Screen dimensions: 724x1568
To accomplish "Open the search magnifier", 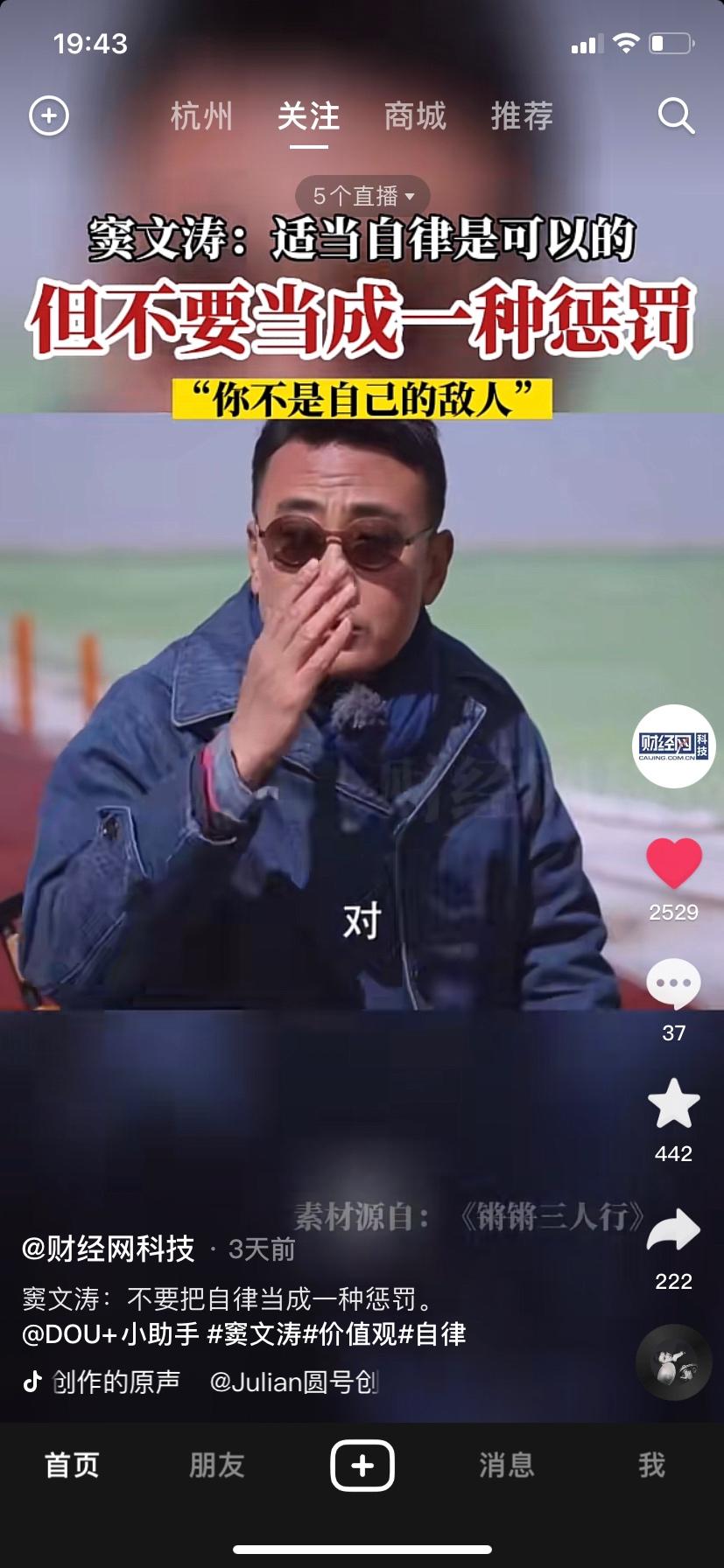I will [x=676, y=115].
